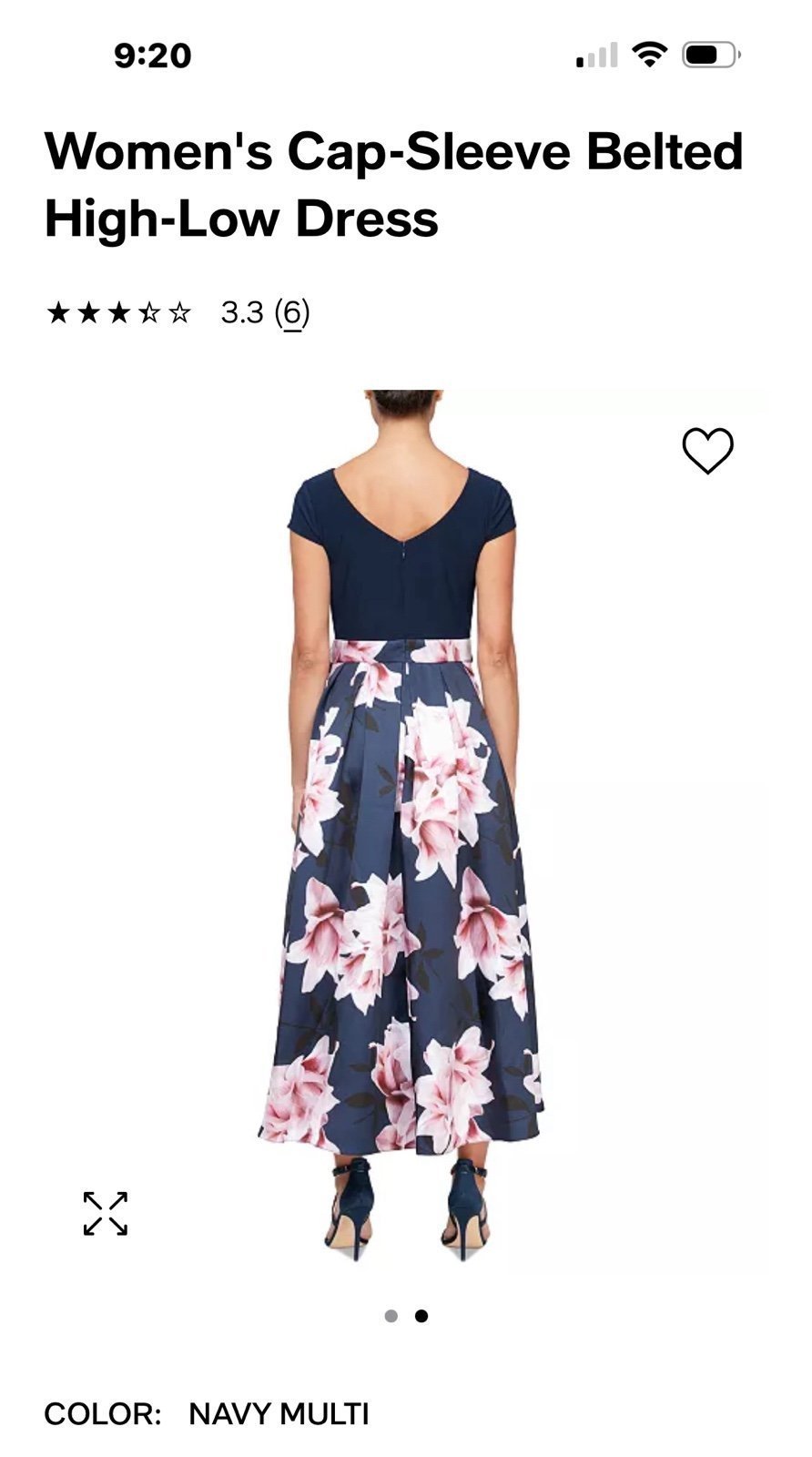Expand the product image to full screen

pos(106,1213)
